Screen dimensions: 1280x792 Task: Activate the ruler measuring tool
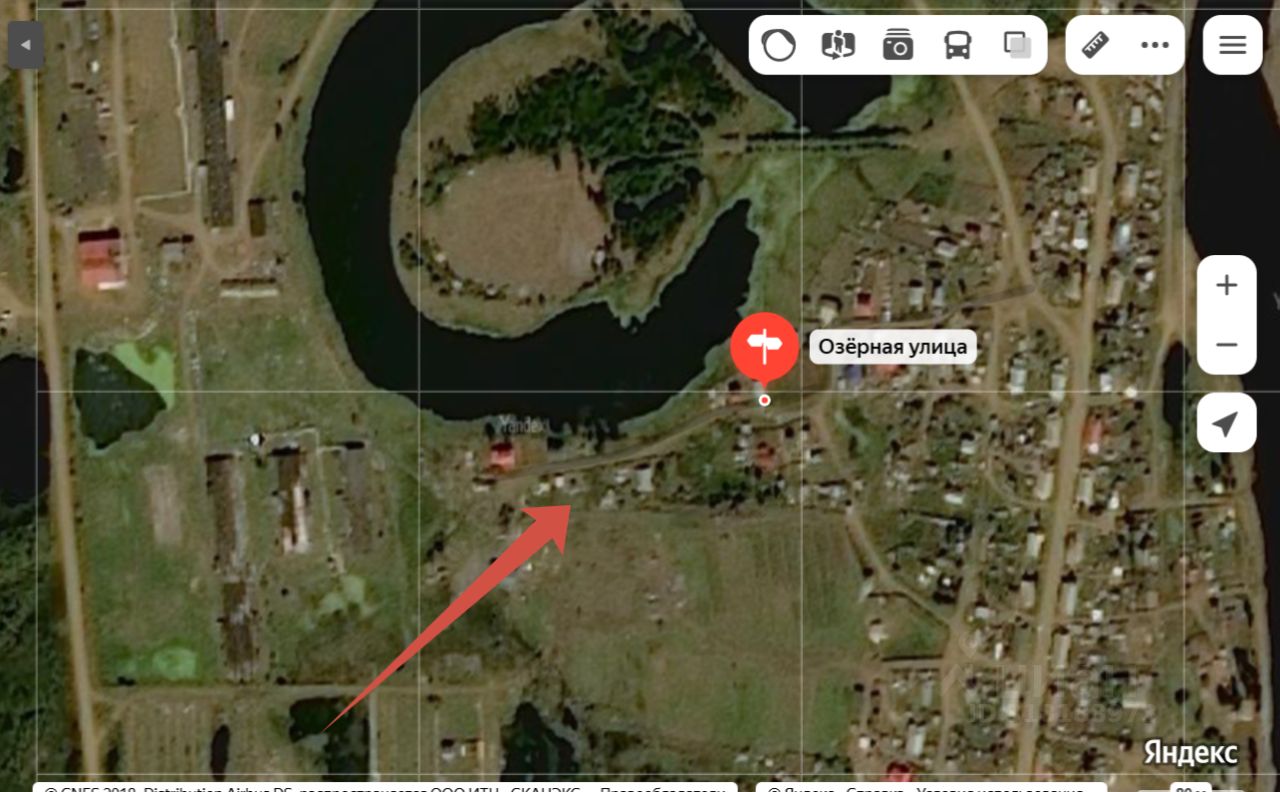(1096, 45)
